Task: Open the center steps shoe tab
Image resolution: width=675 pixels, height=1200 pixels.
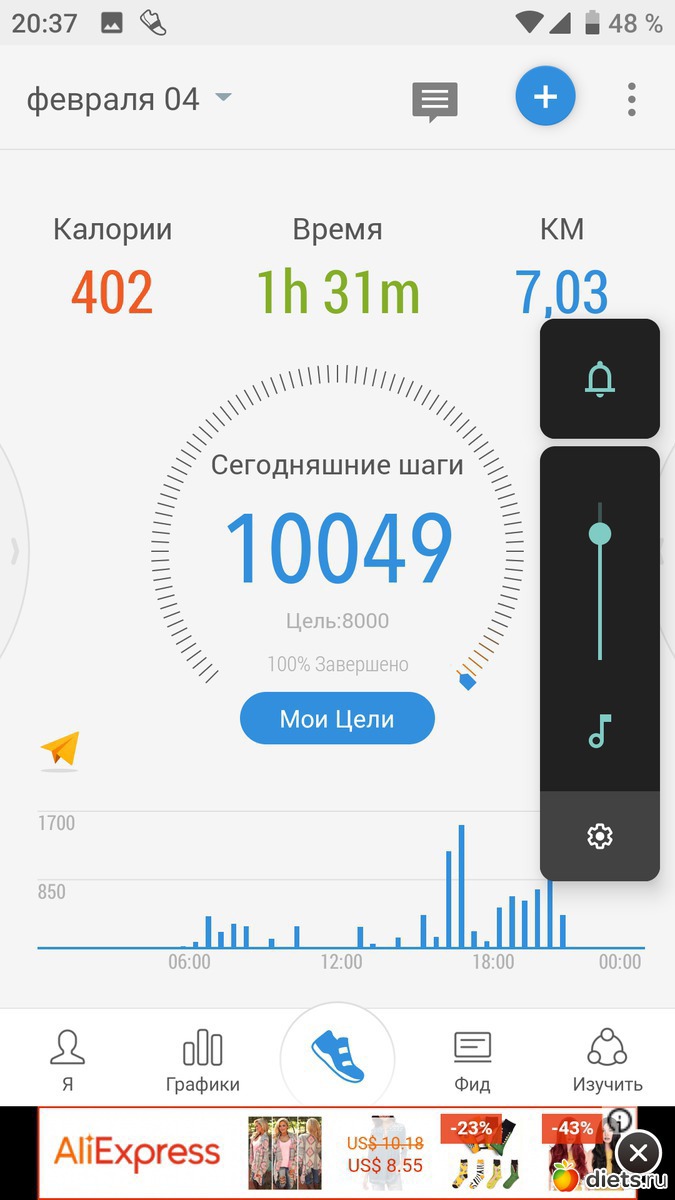Action: click(x=337, y=1054)
